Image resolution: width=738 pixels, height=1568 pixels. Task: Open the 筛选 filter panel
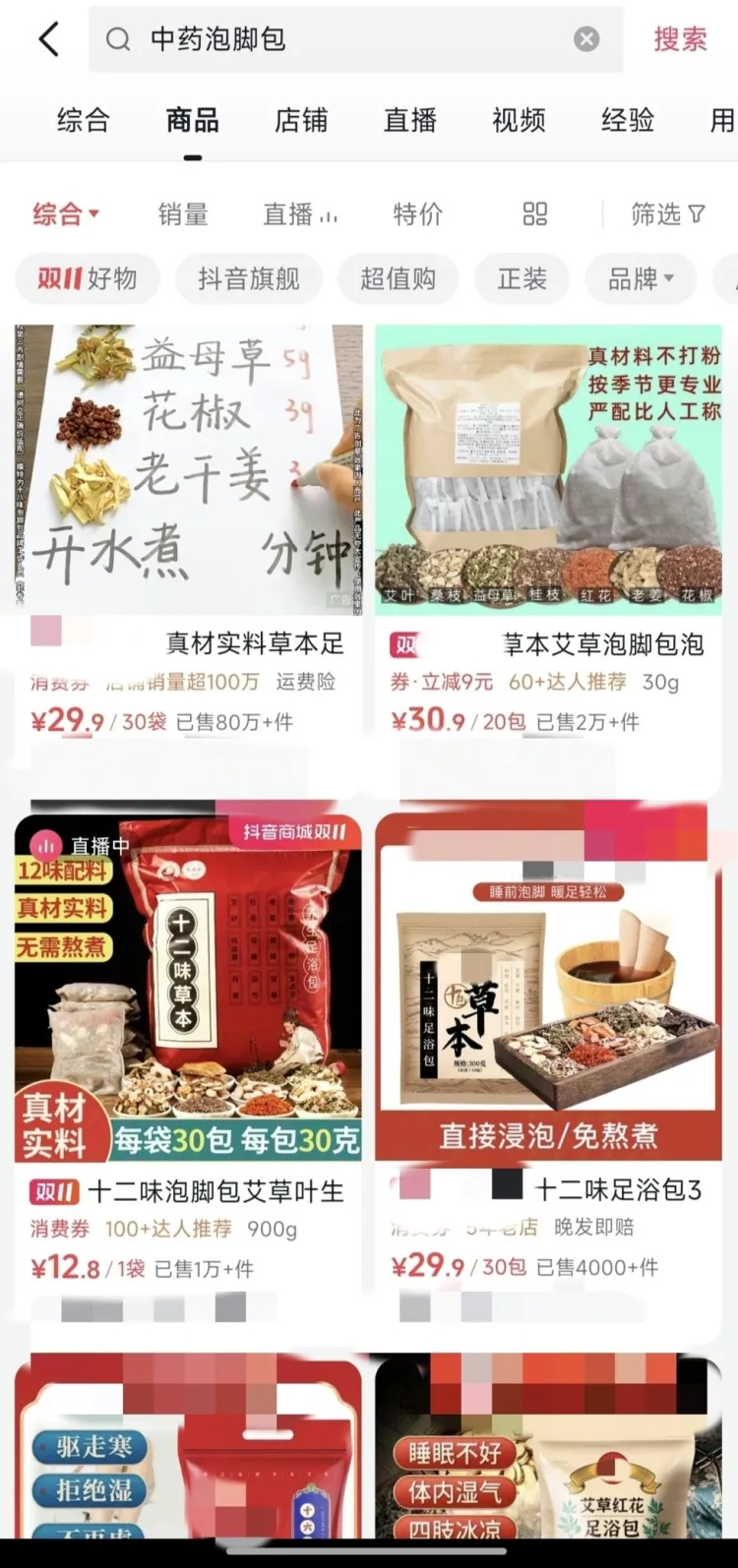(668, 213)
